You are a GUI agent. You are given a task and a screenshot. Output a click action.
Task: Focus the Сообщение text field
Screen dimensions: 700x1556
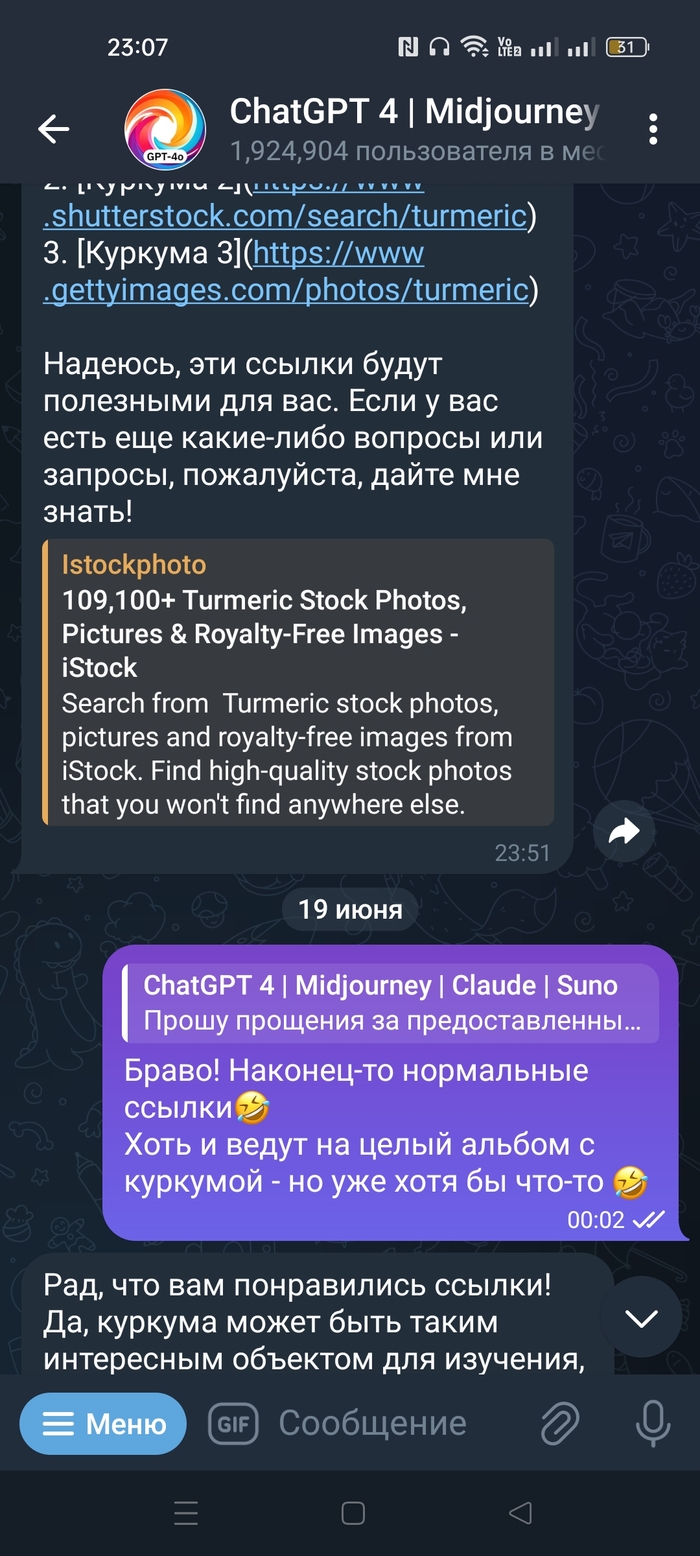pyautogui.click(x=395, y=1423)
